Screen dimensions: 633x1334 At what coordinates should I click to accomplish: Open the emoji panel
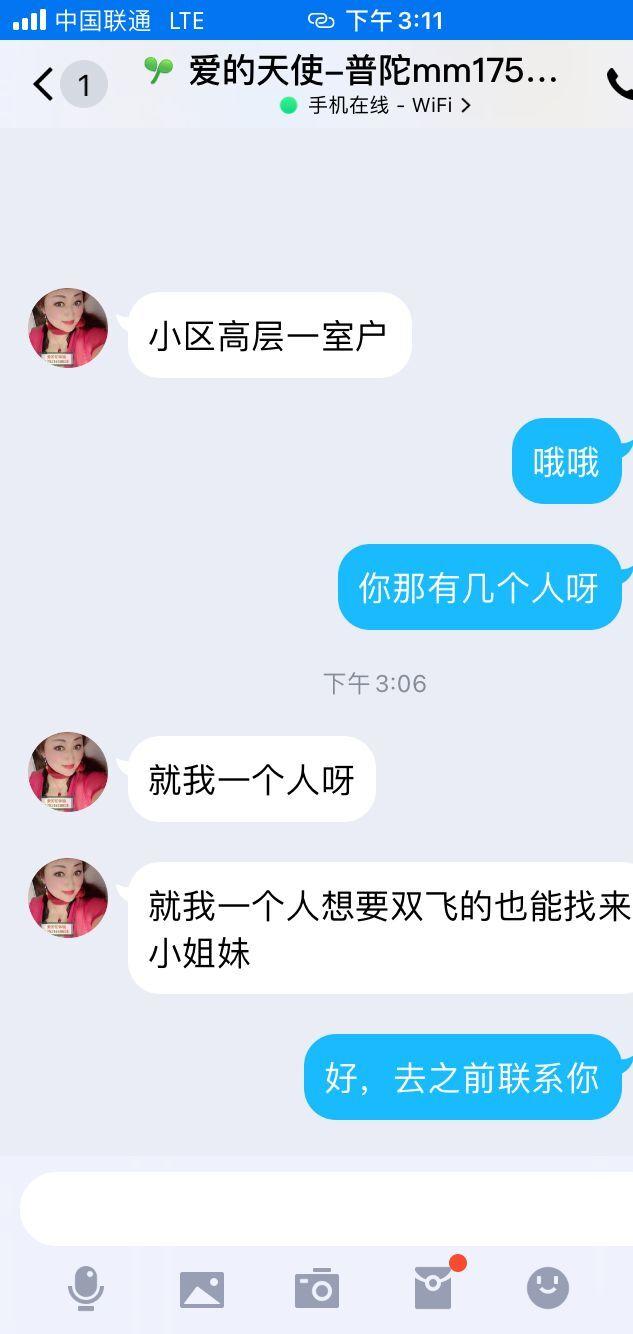click(548, 1288)
